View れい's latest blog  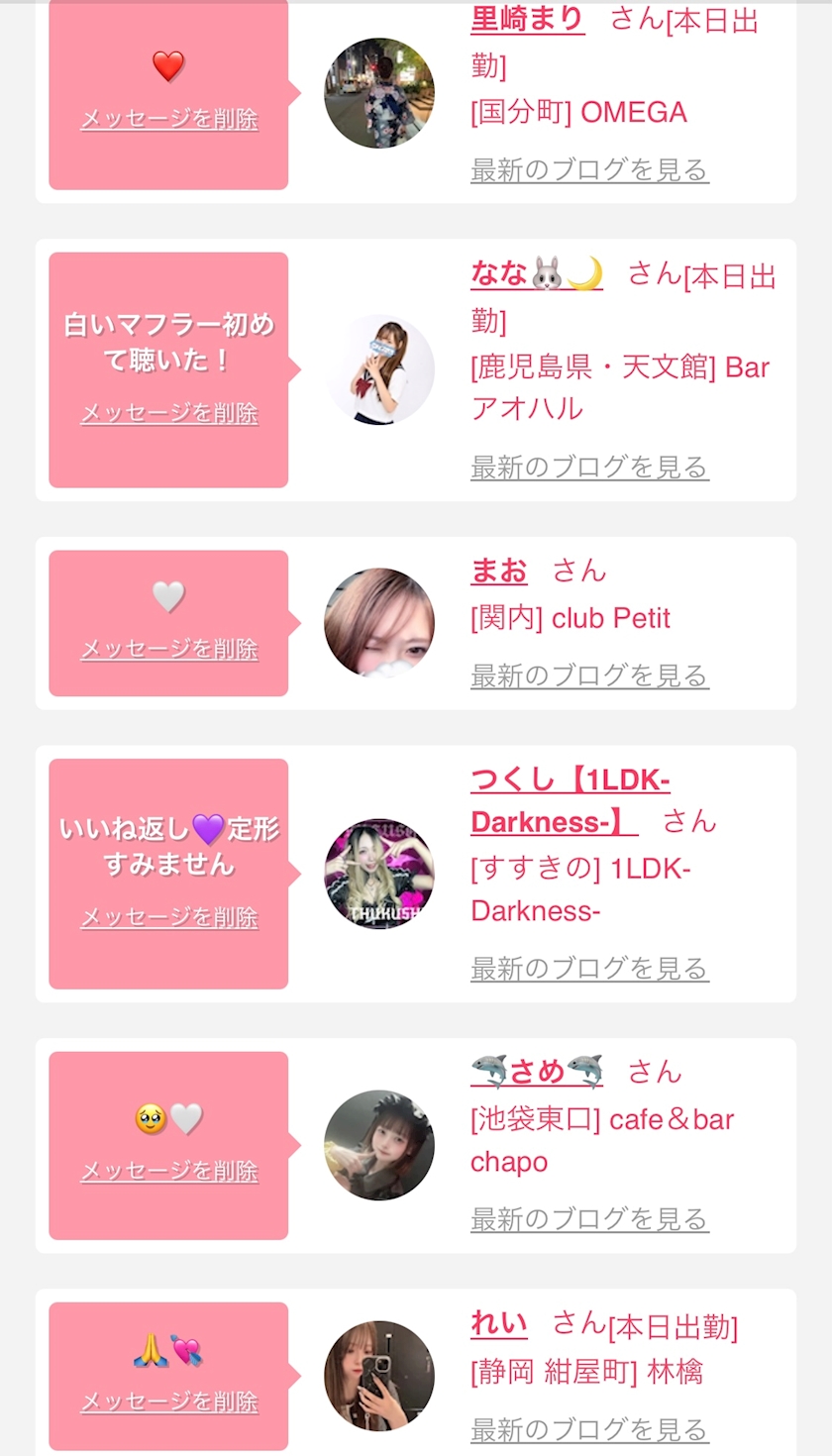pos(589,1429)
